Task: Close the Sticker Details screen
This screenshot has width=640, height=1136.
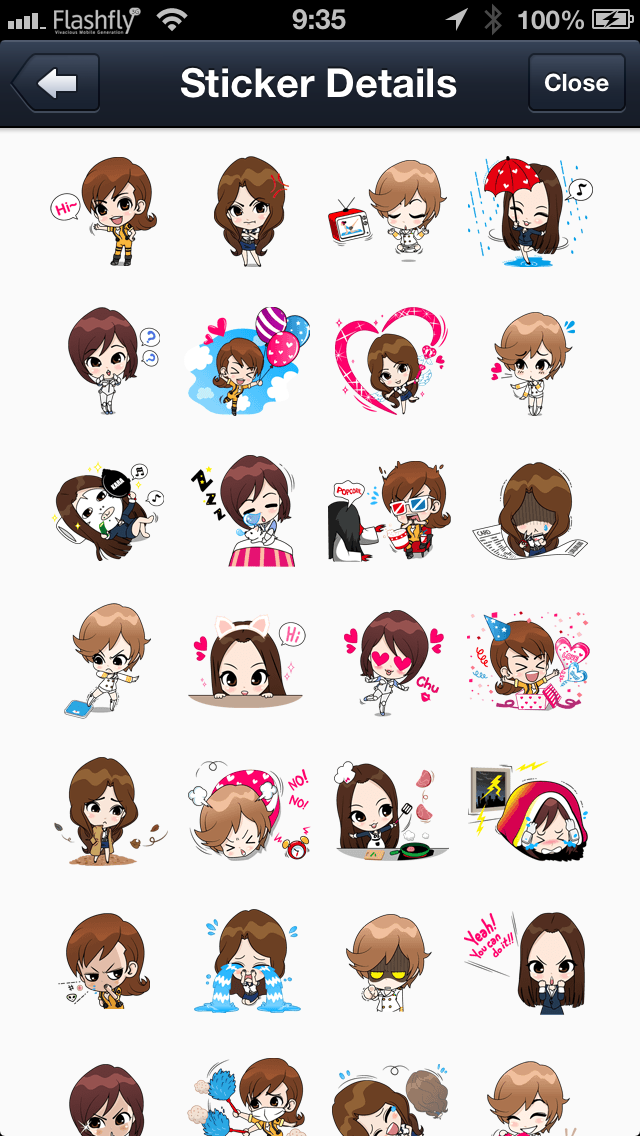Action: tap(575, 83)
